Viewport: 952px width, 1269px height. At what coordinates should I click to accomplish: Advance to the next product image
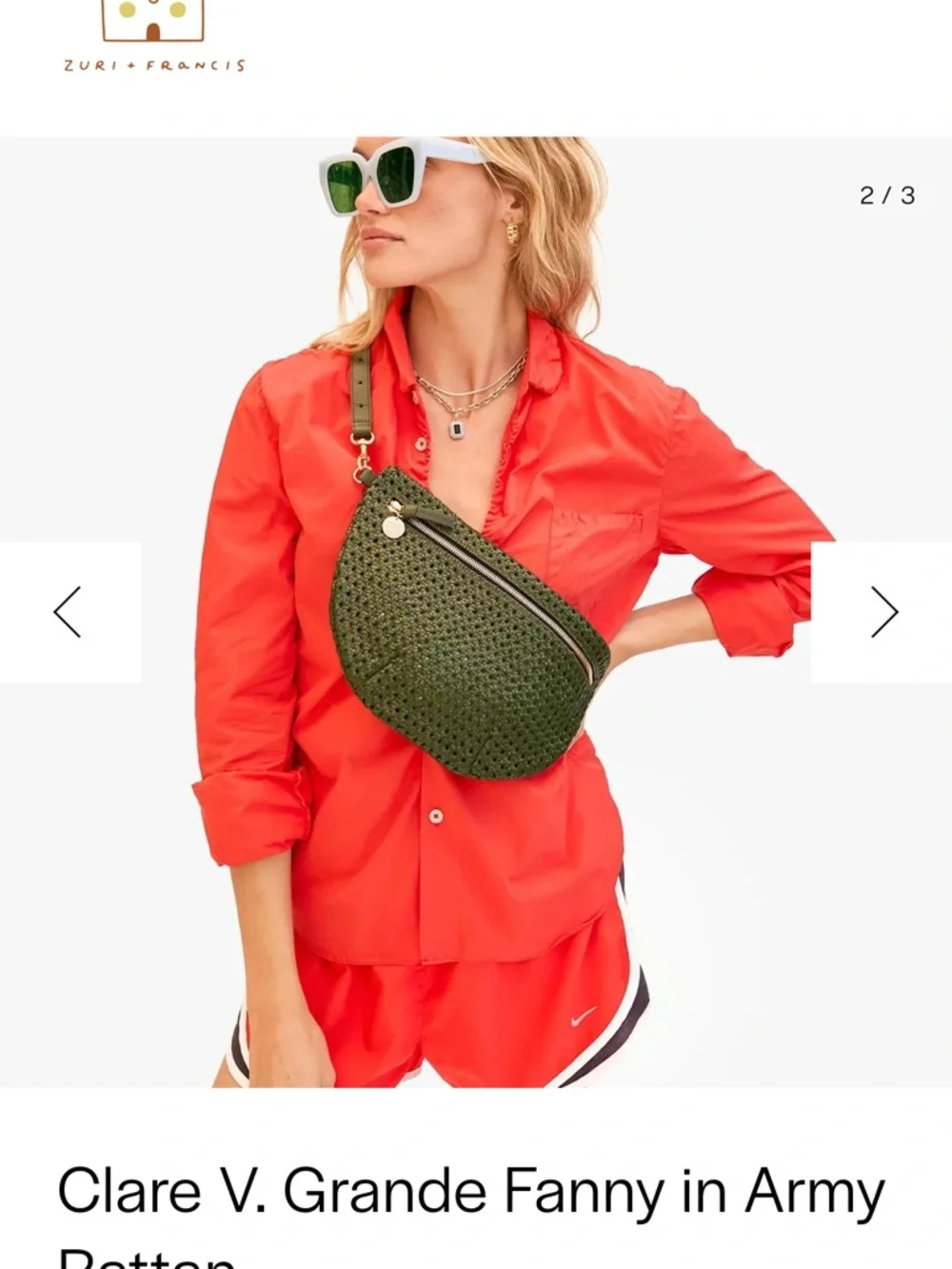pos(883,612)
